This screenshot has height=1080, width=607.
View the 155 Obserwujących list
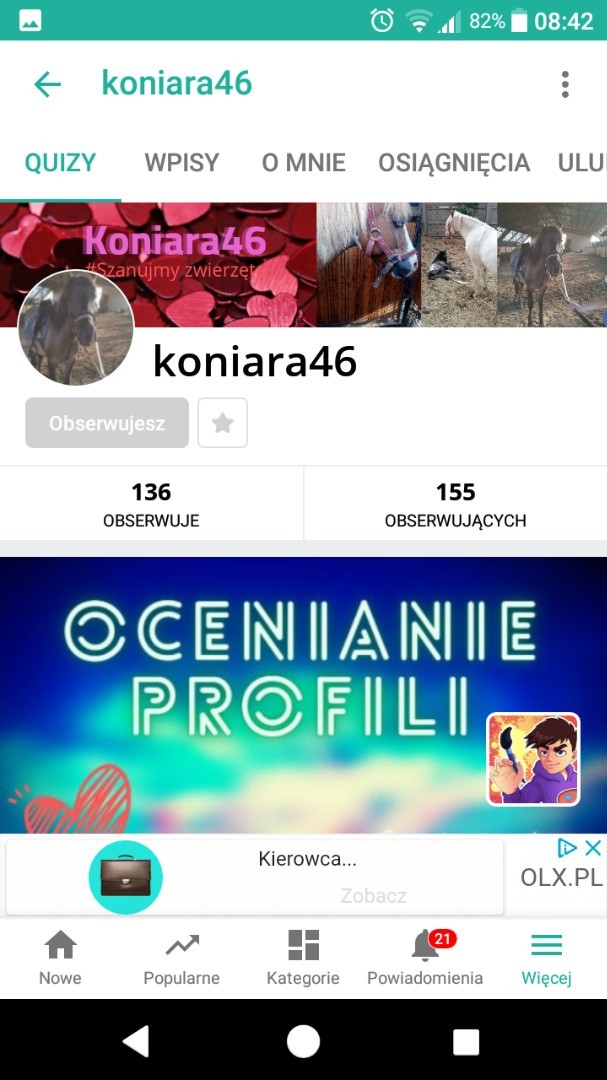(455, 504)
